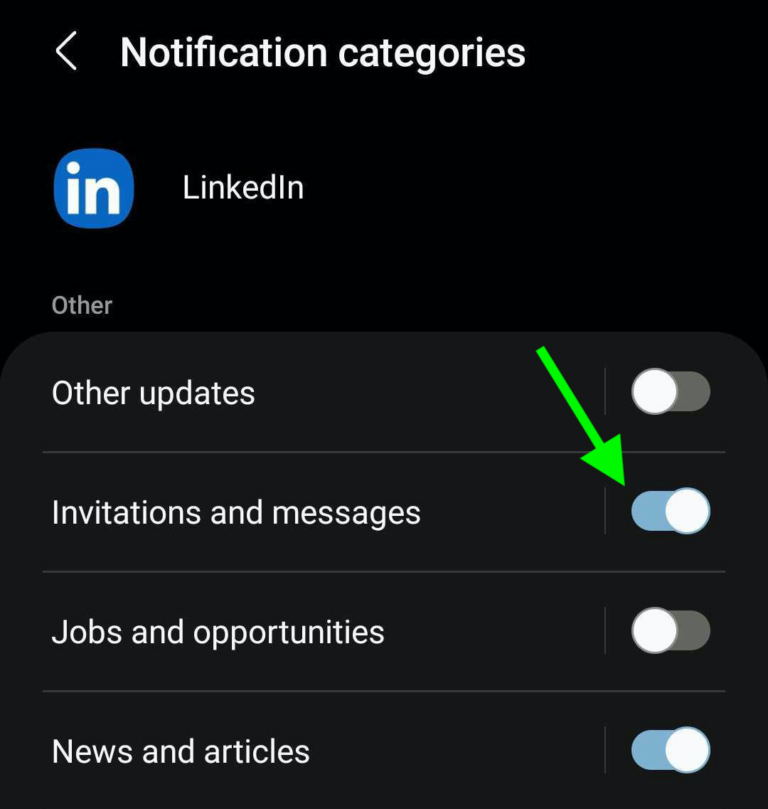Open the Other updates category settings
This screenshot has width=768, height=809.
pos(152,392)
